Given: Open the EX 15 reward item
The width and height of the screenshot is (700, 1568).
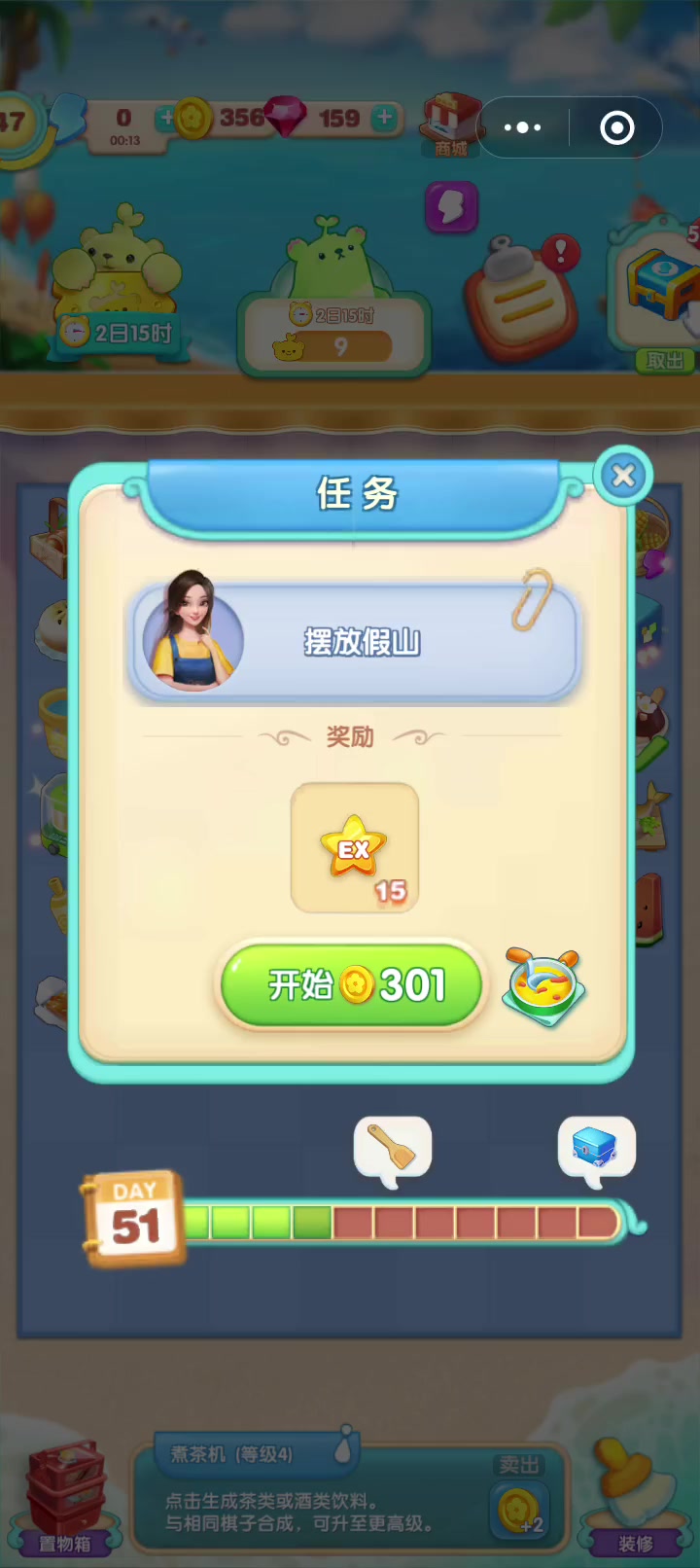Looking at the screenshot, I should [x=355, y=848].
